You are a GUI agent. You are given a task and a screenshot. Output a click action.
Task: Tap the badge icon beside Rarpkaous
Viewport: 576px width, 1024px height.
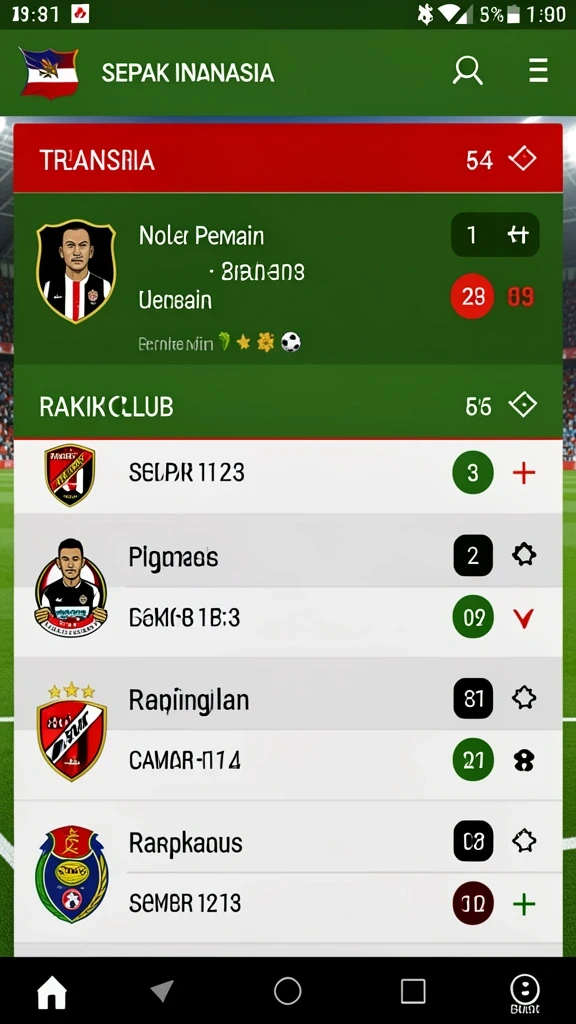(x=524, y=840)
